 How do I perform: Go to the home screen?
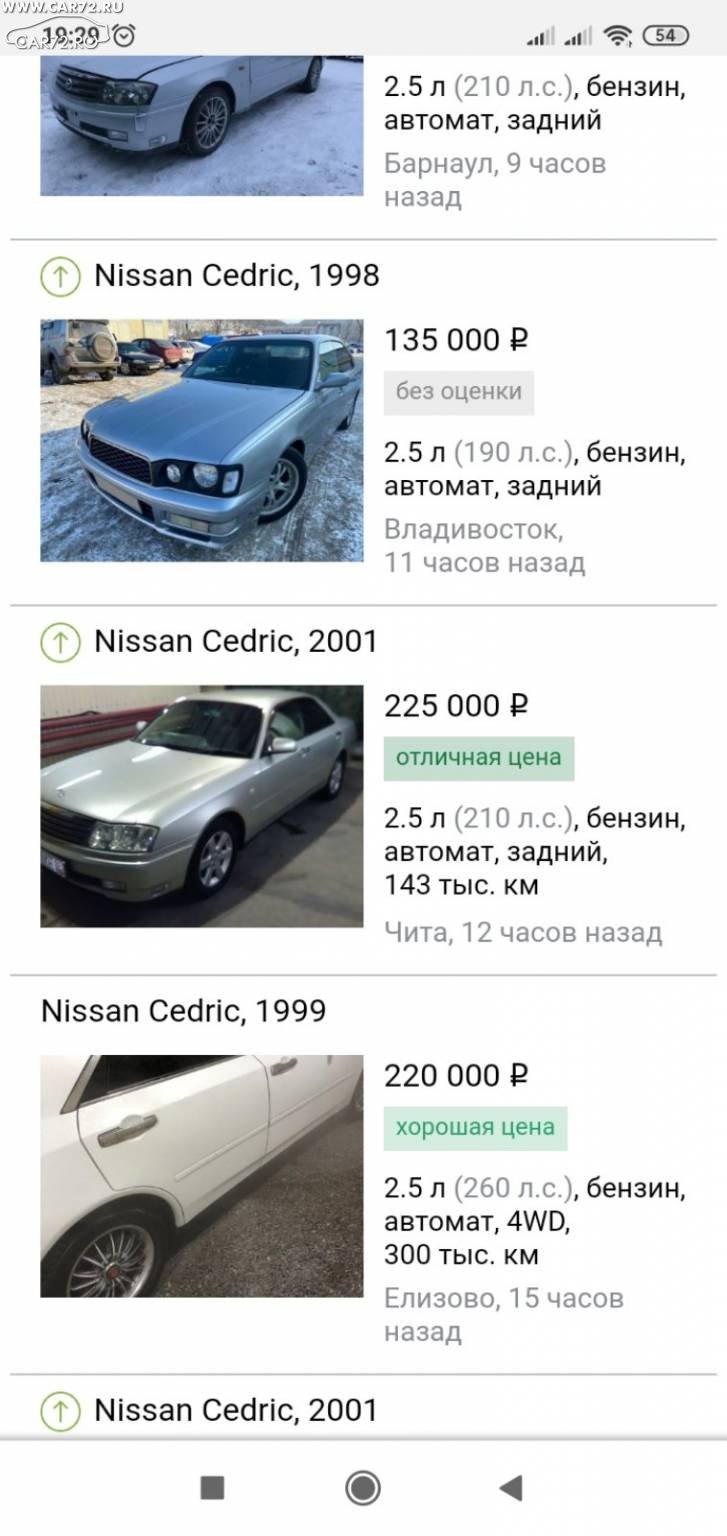[363, 1488]
